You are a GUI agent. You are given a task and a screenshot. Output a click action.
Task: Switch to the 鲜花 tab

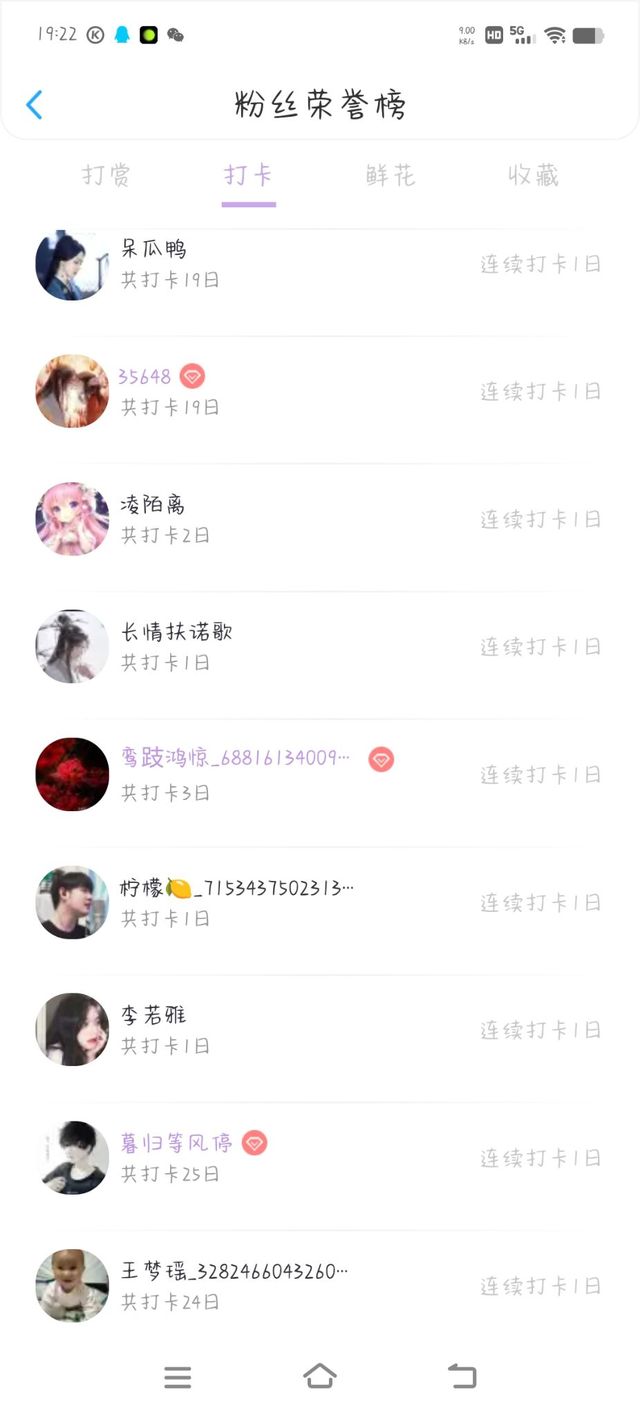coord(390,176)
